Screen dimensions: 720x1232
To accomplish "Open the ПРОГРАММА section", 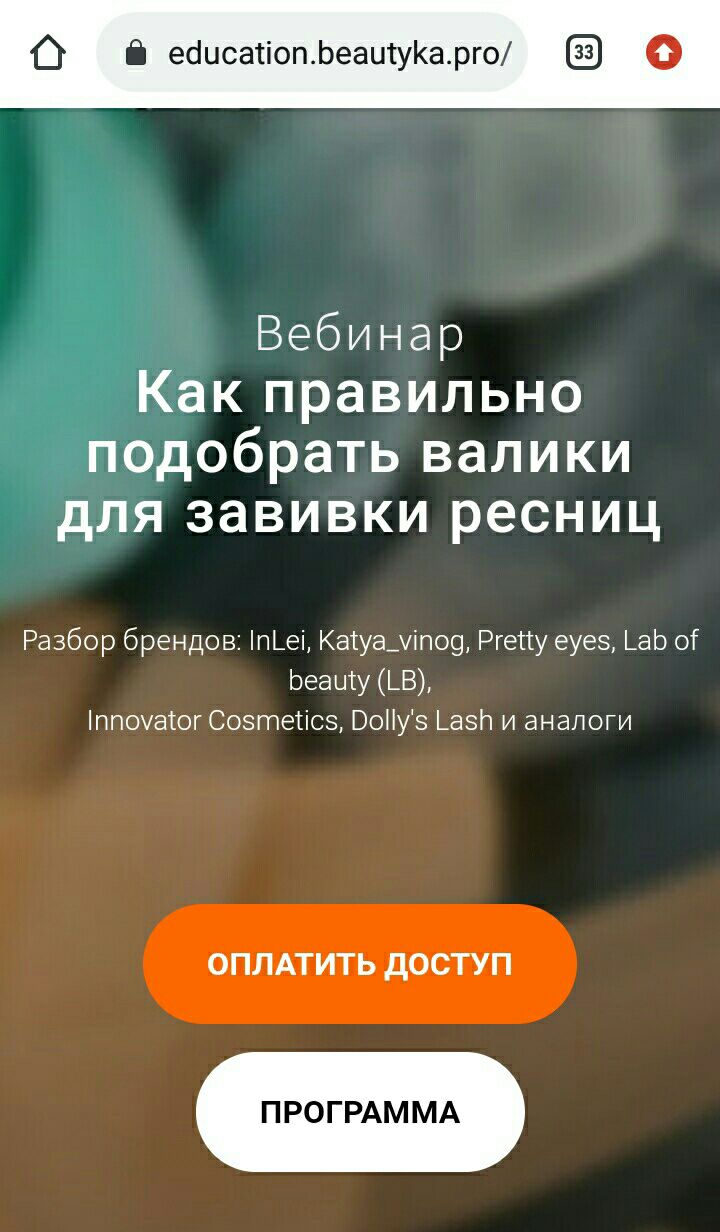I will tap(360, 1112).
